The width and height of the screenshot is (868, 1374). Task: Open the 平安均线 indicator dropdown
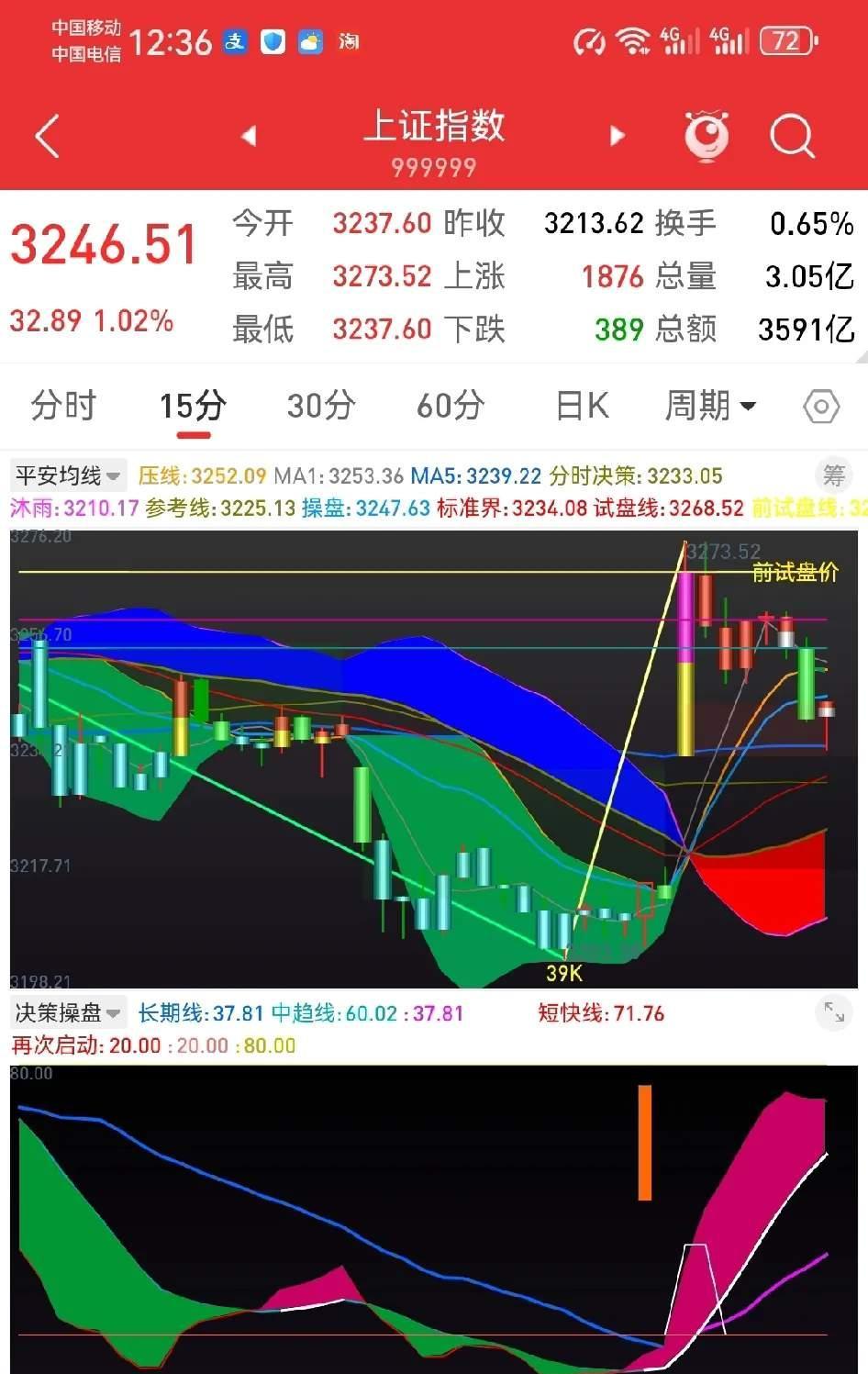click(62, 475)
